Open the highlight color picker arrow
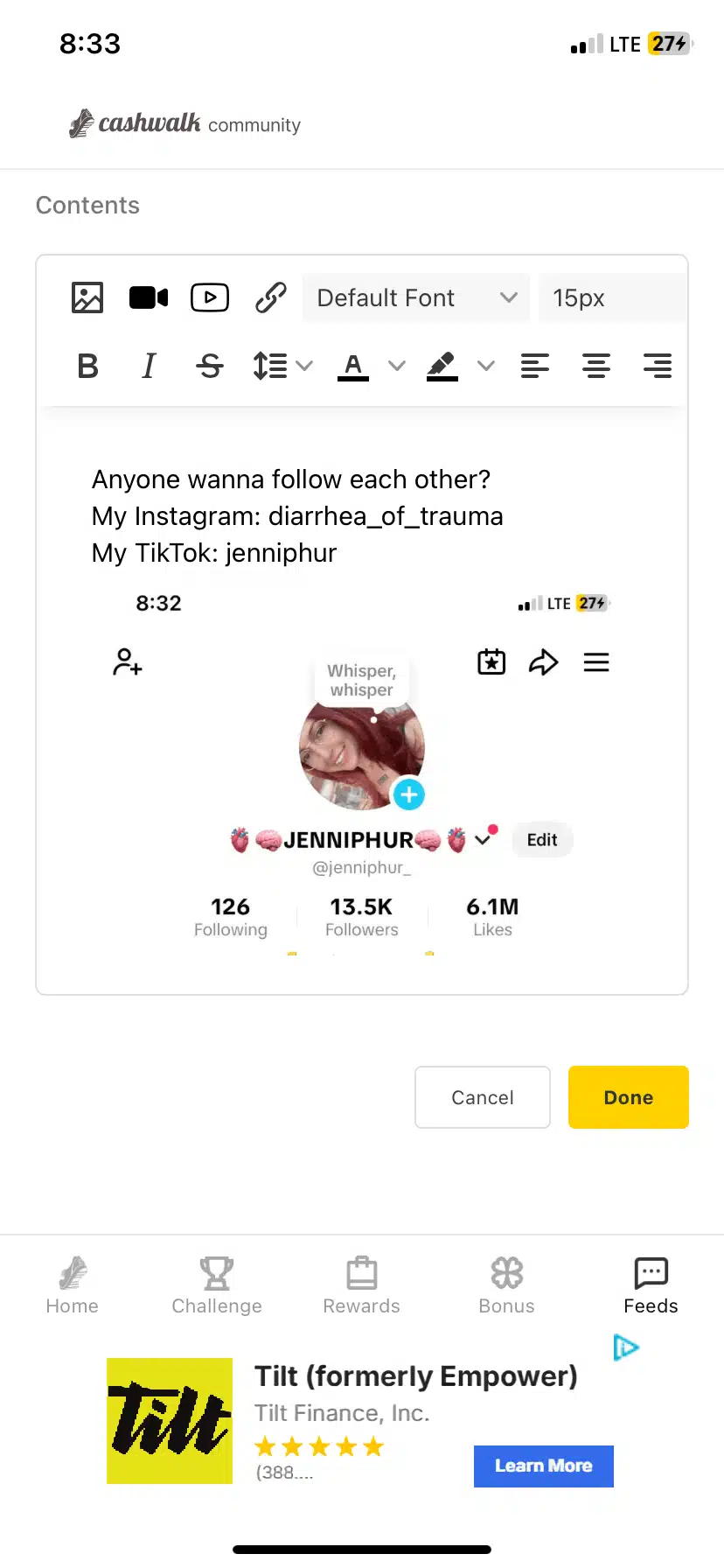Image resolution: width=724 pixels, height=1568 pixels. [486, 366]
